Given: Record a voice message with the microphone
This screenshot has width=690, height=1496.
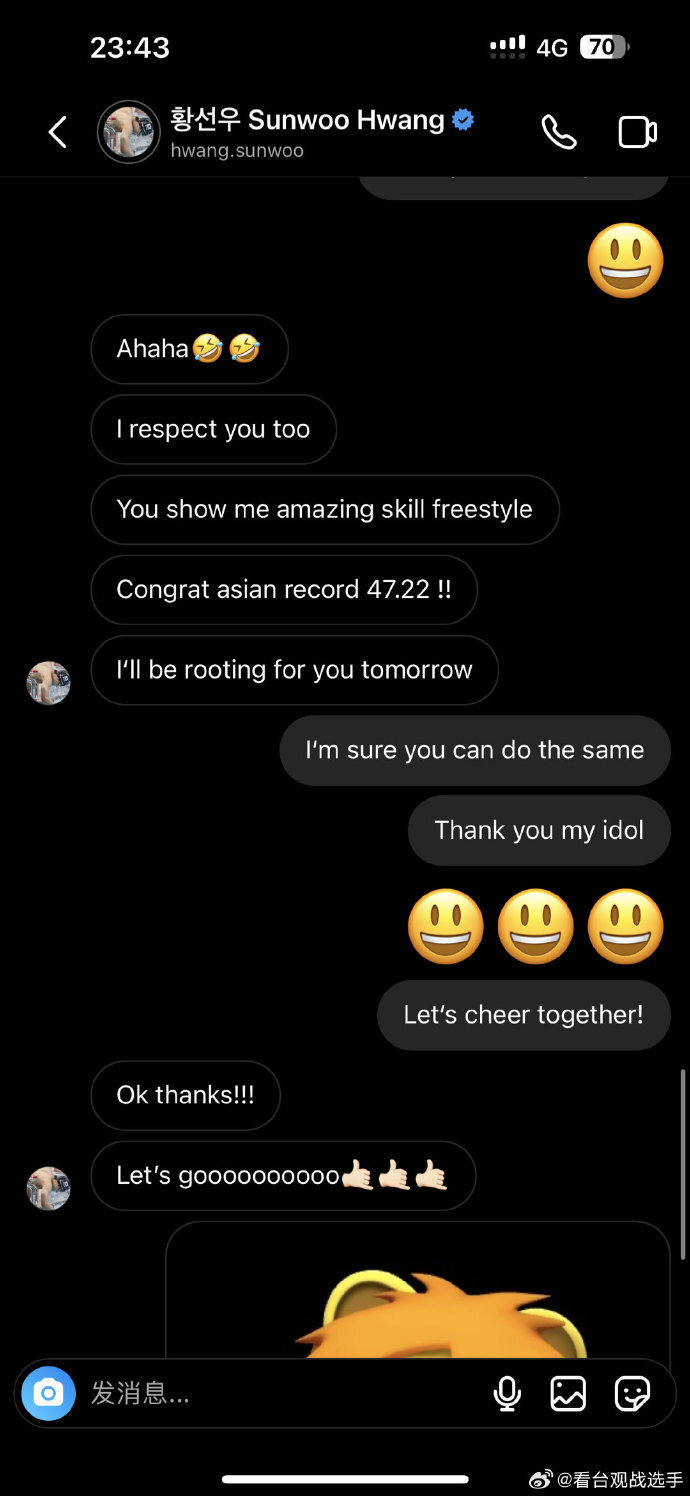Looking at the screenshot, I should [507, 1393].
